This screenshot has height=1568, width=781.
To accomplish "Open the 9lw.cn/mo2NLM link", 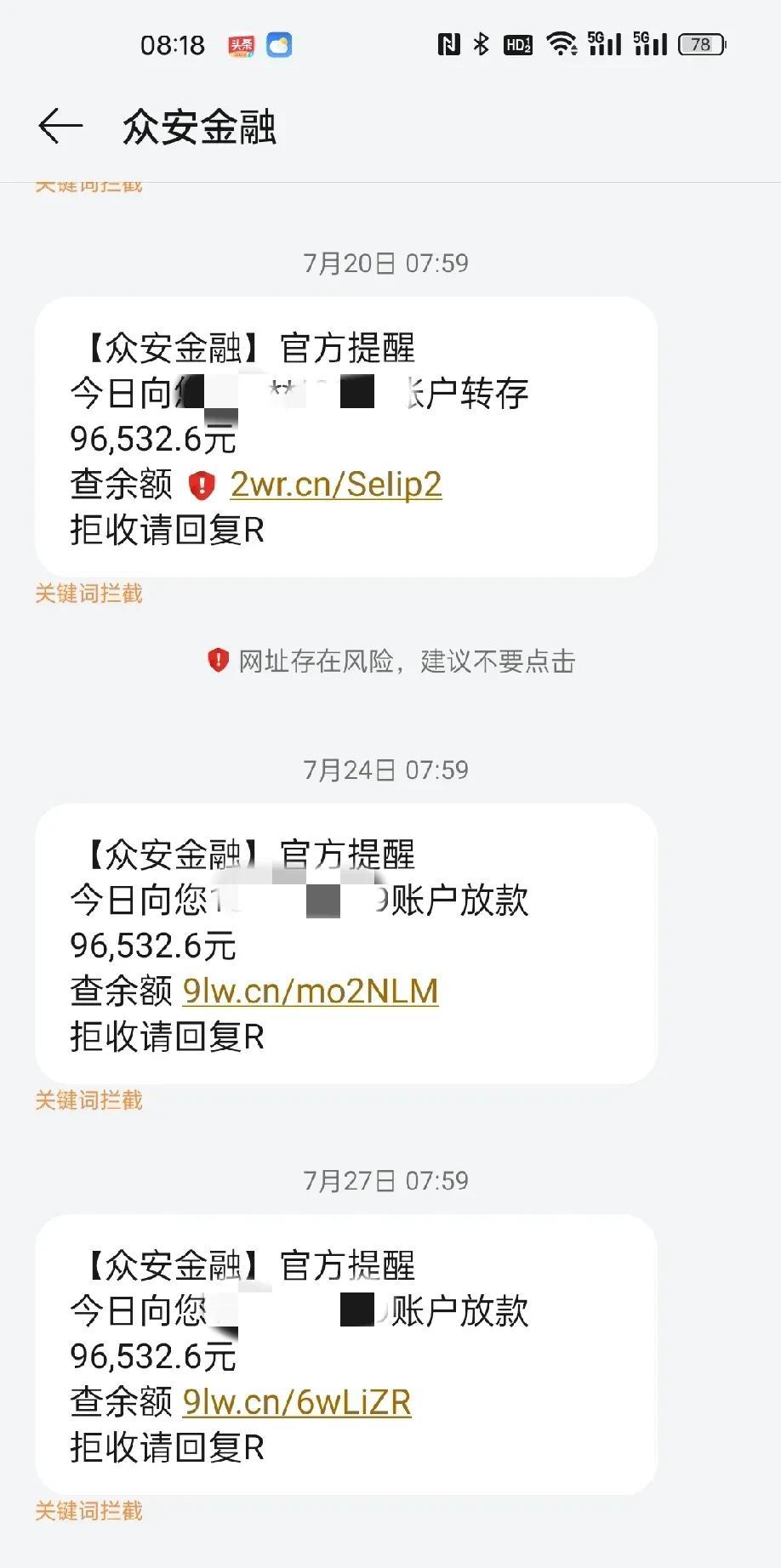I will (x=311, y=991).
